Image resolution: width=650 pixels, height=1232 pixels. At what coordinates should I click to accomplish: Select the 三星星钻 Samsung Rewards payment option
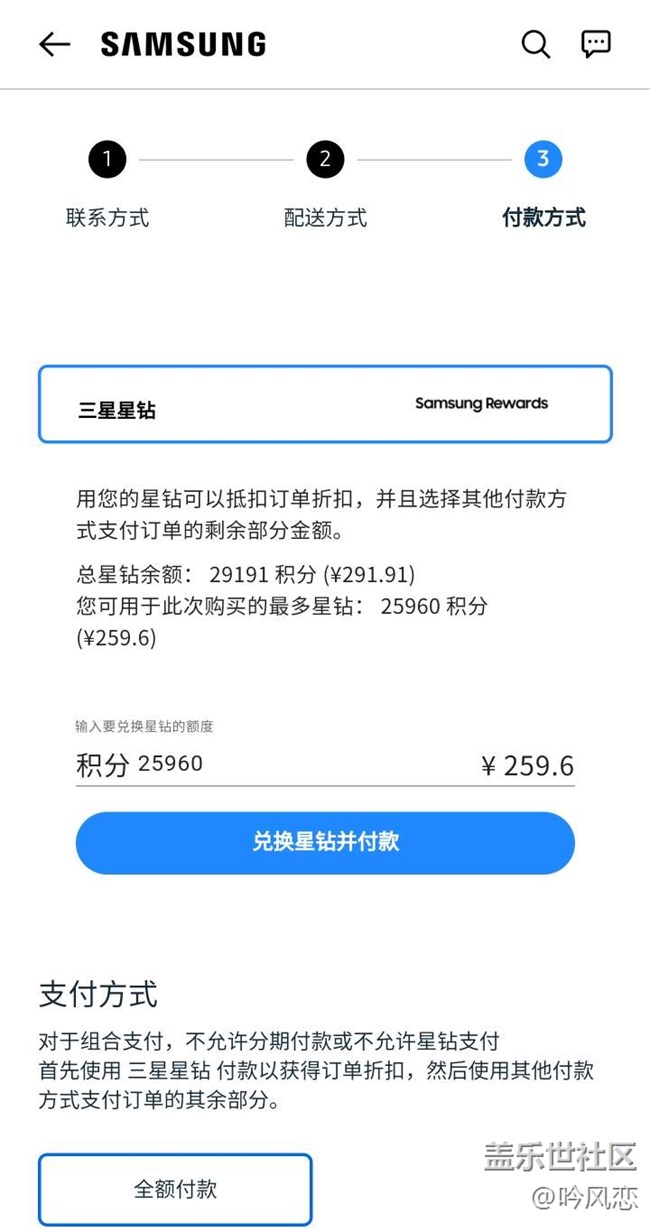[325, 404]
